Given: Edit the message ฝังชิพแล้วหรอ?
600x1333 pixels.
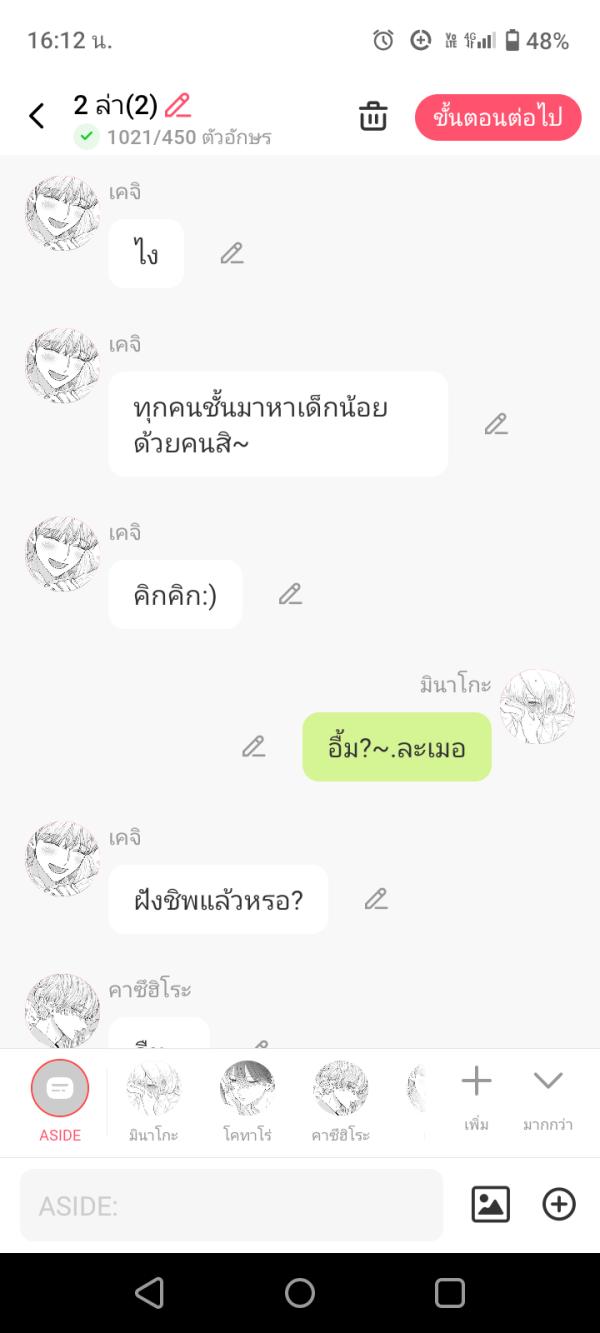Looking at the screenshot, I should 376,899.
